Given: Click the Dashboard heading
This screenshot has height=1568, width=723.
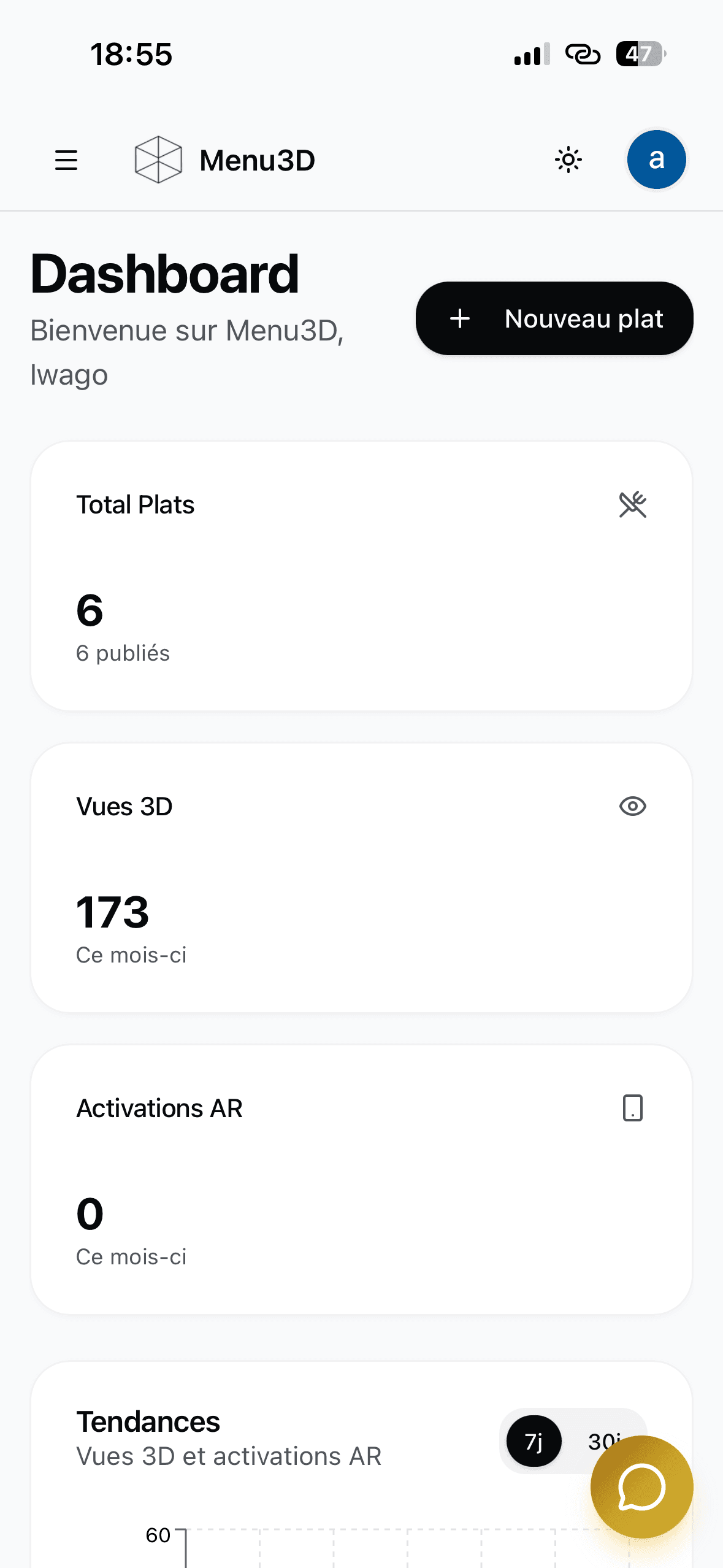Looking at the screenshot, I should tap(164, 273).
